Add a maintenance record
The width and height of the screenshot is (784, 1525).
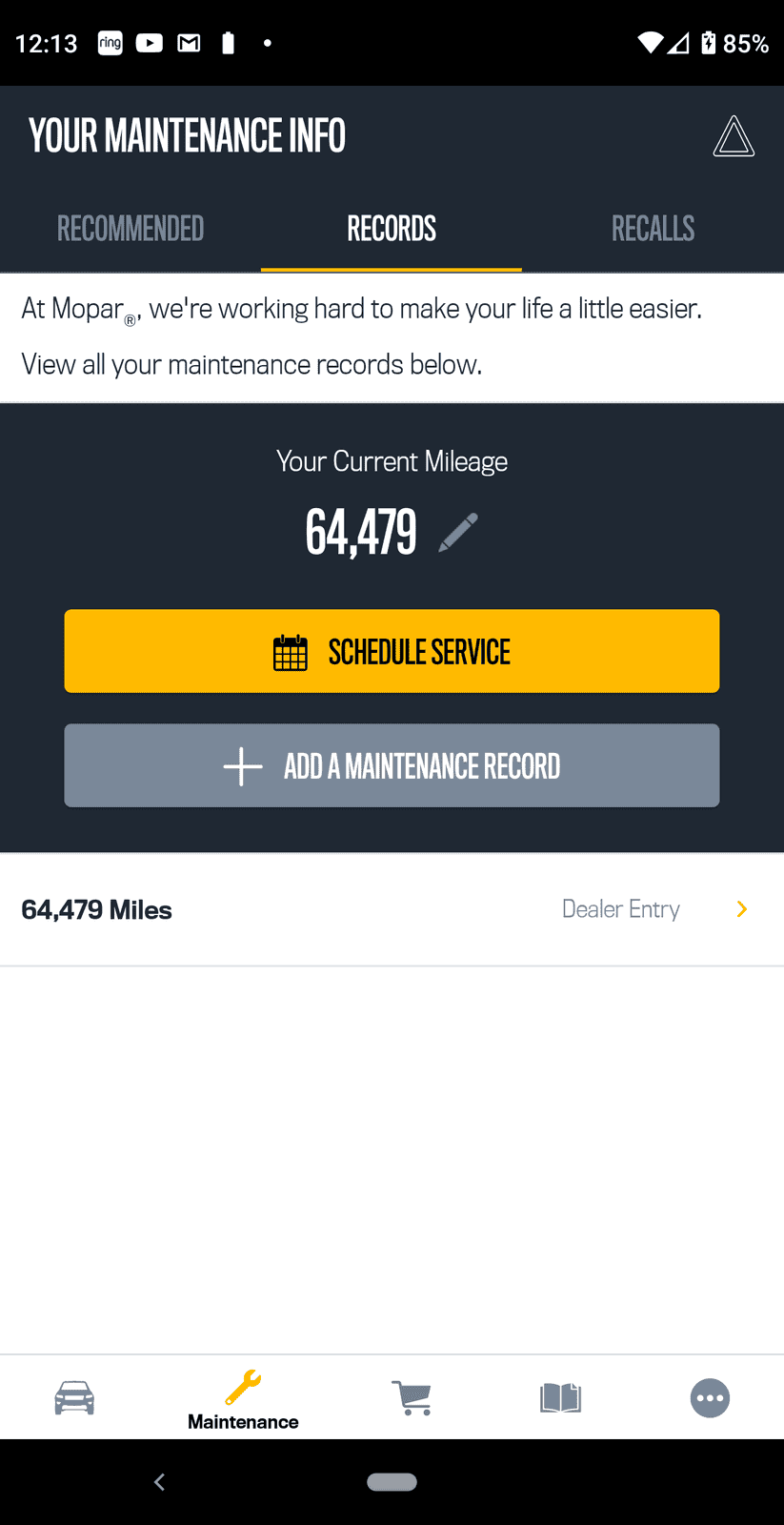[x=392, y=765]
